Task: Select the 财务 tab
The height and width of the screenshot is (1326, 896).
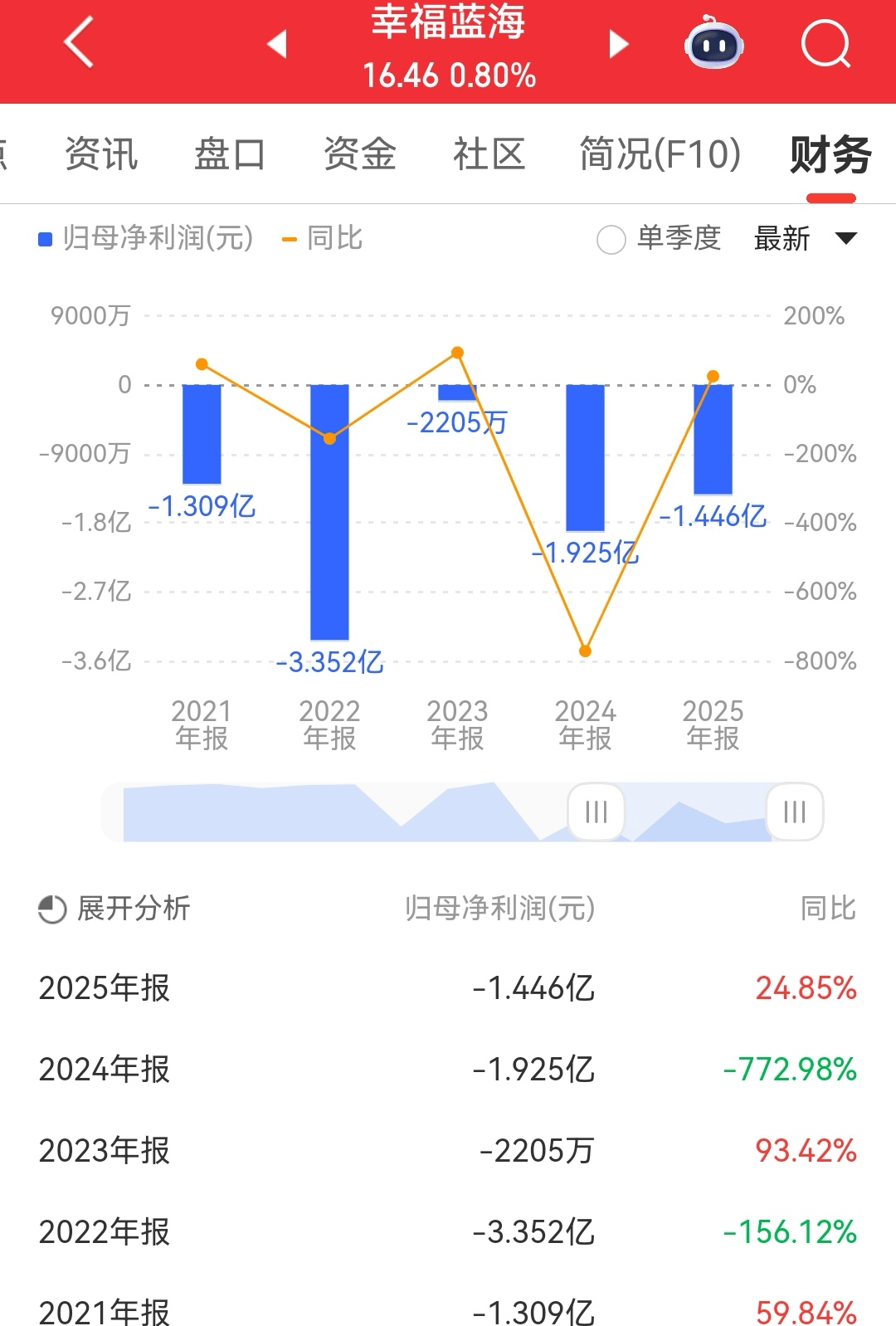Action: (x=830, y=154)
